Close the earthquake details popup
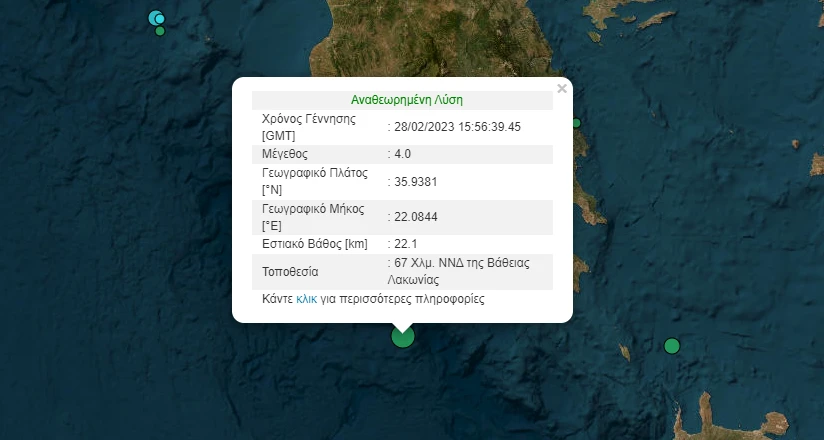Image resolution: width=824 pixels, height=440 pixels. (561, 89)
